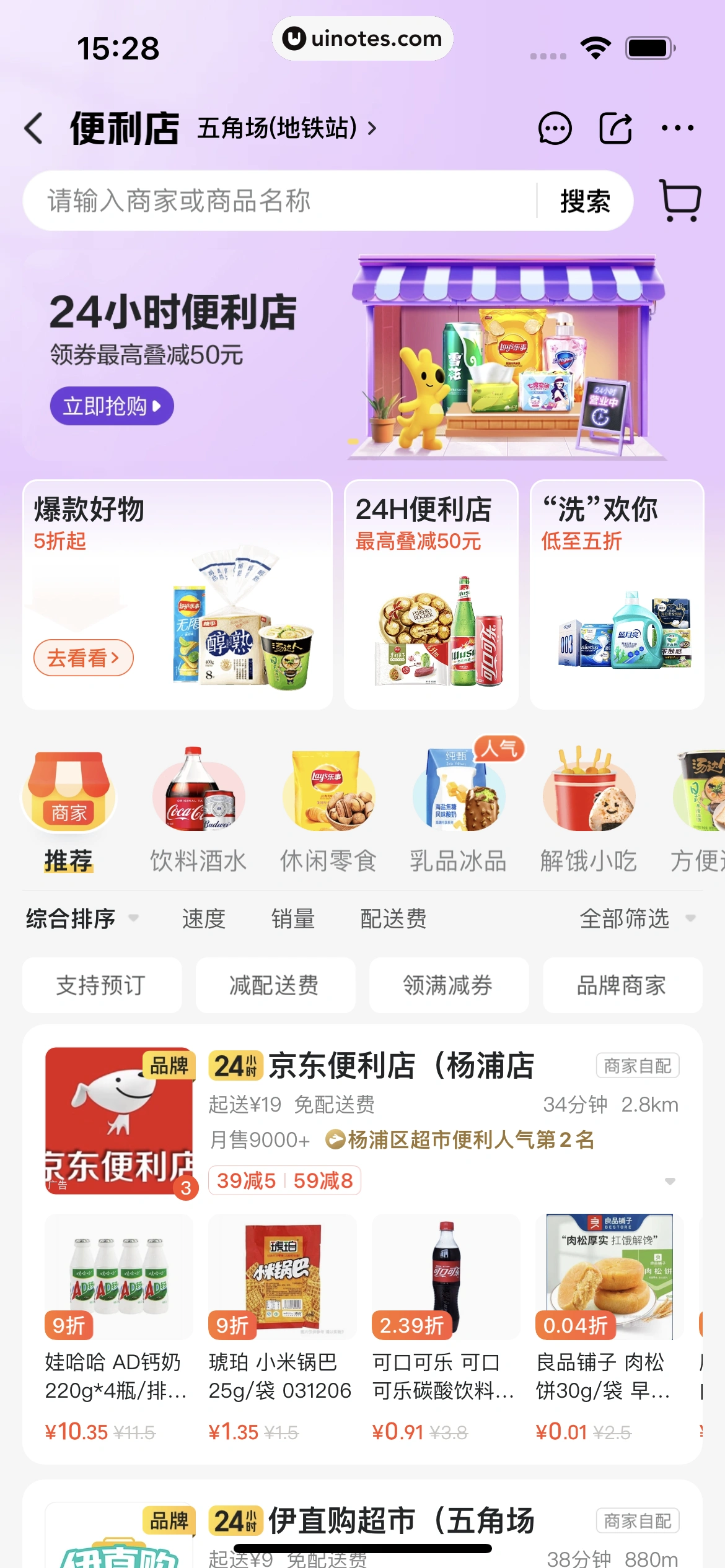The height and width of the screenshot is (1568, 725).
Task: Tap the 搜索 button
Action: point(585,201)
